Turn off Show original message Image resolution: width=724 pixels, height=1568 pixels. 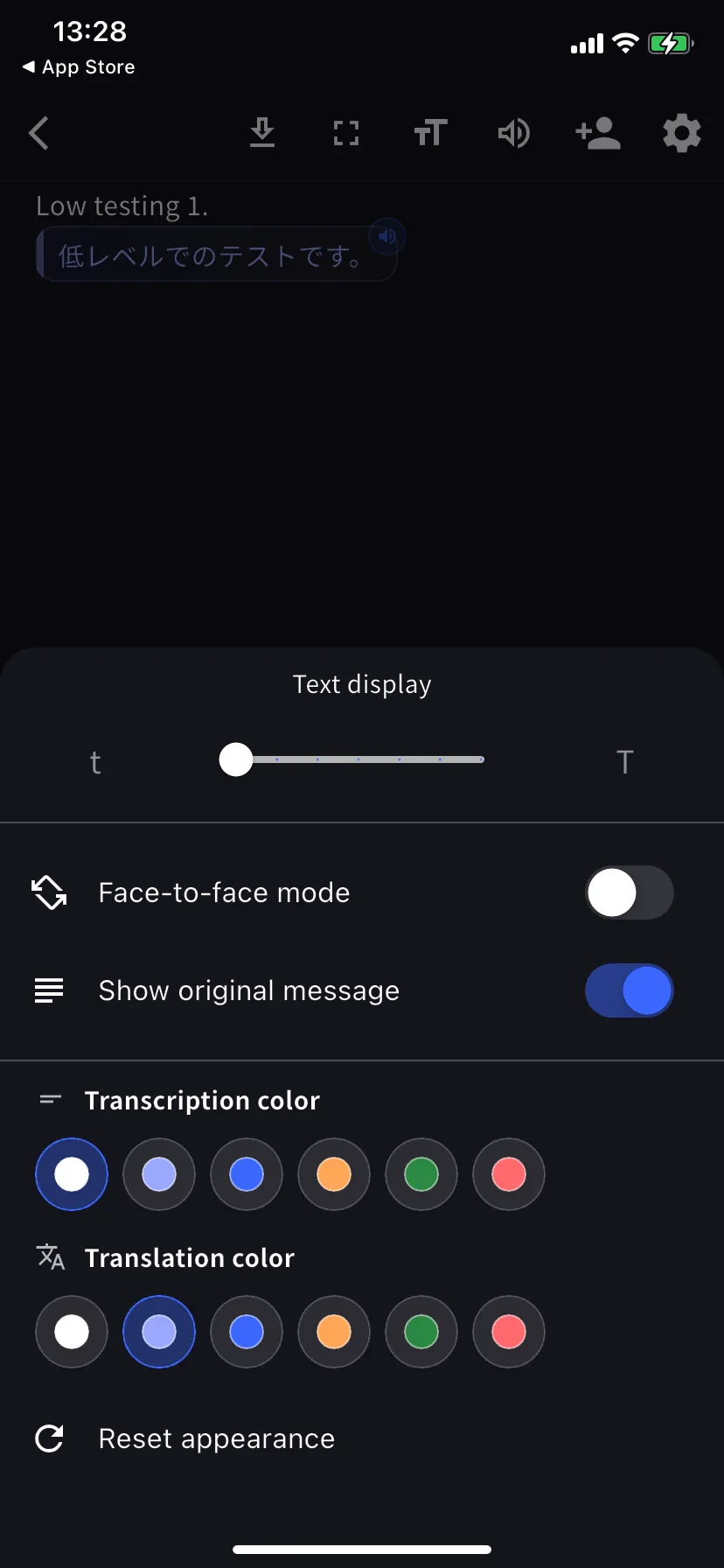point(629,990)
